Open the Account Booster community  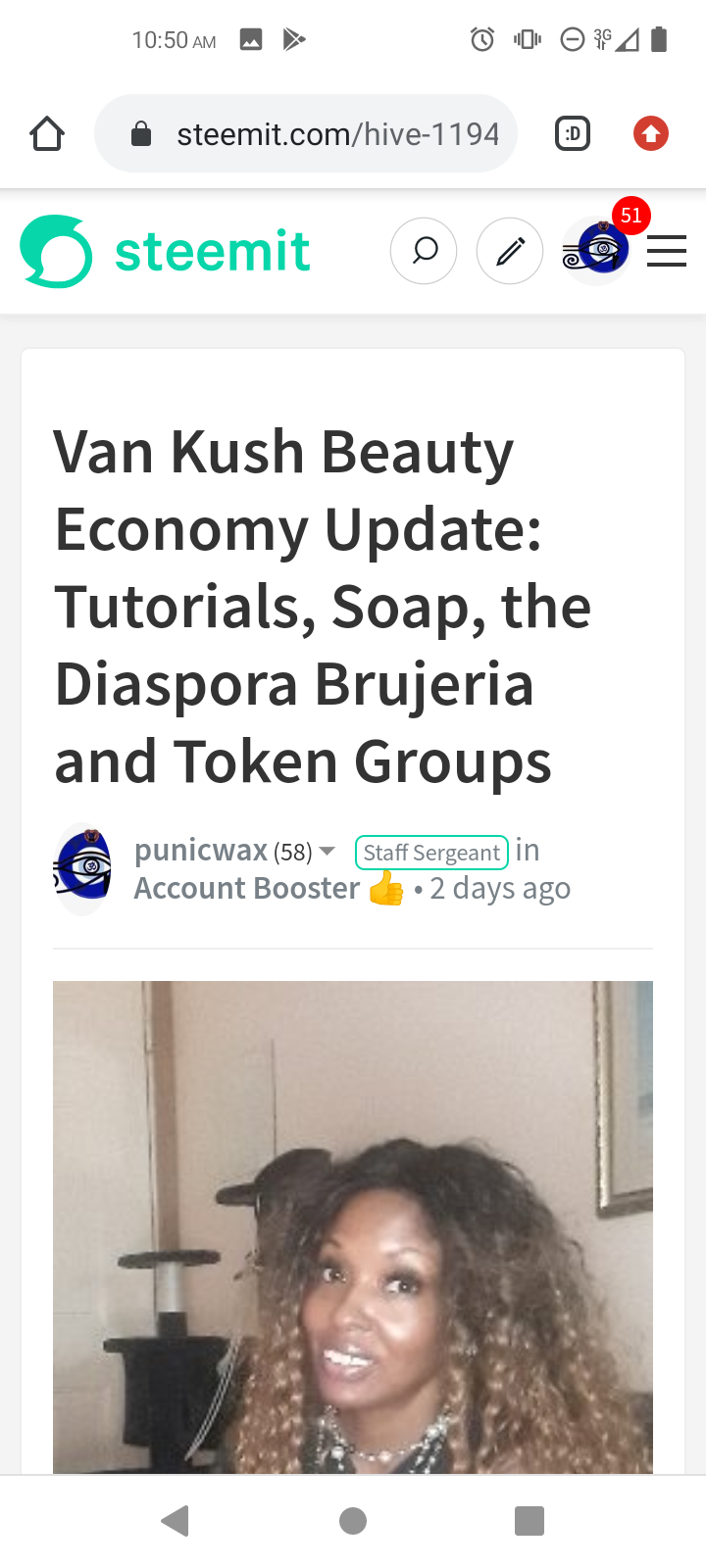point(247,889)
